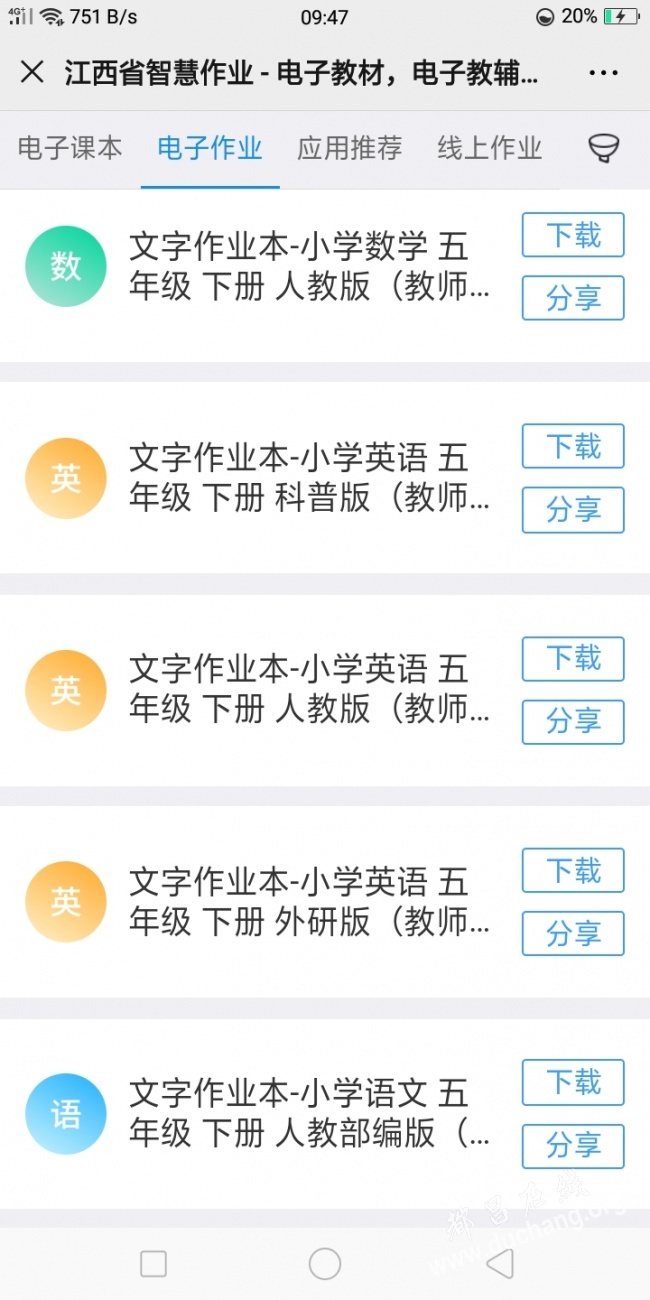The height and width of the screenshot is (1300, 650).
Task: Download 小学语文 五年级 人教部编版 workbook
Action: tap(573, 1082)
